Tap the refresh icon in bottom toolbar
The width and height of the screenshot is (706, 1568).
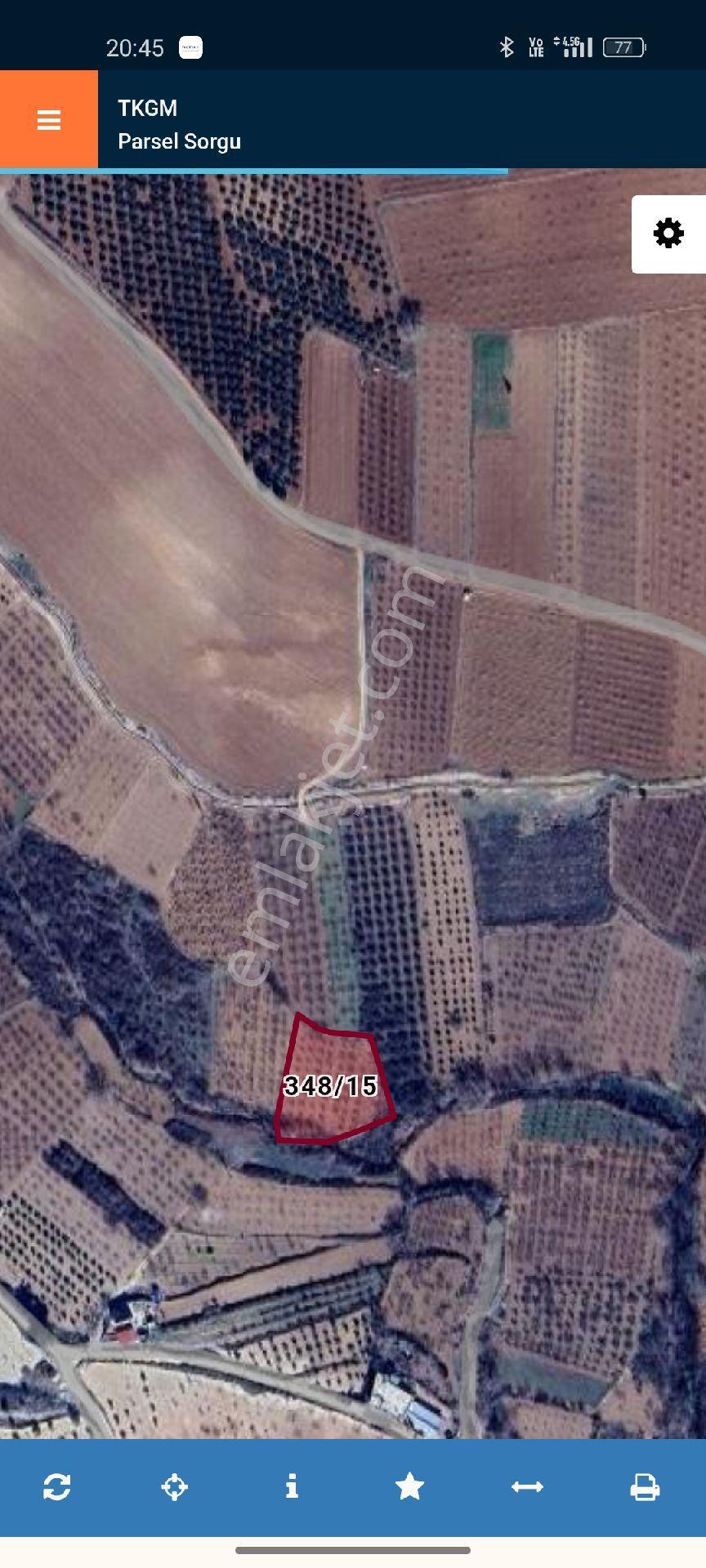pyautogui.click(x=57, y=1486)
